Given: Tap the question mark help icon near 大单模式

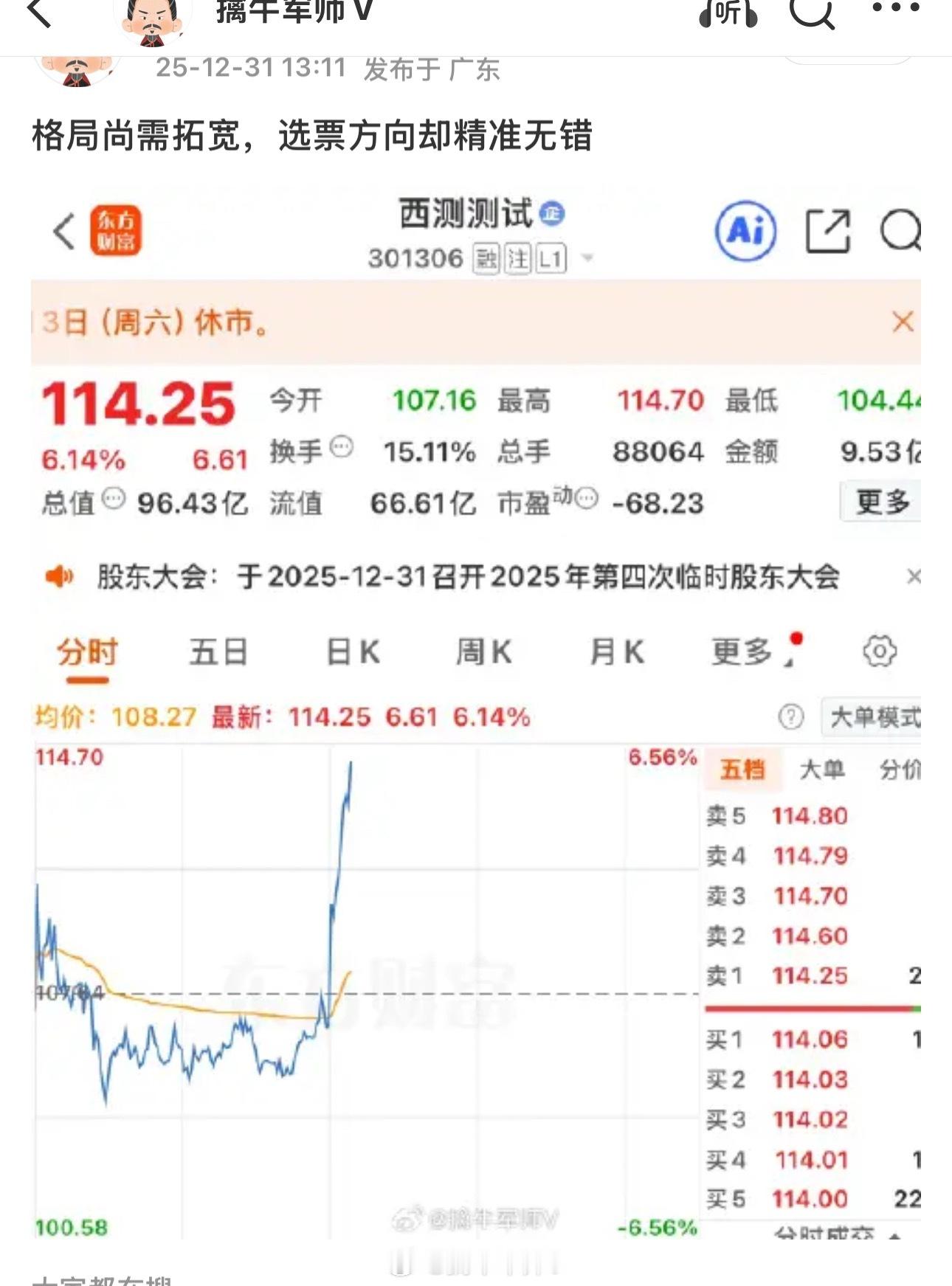Looking at the screenshot, I should point(792,716).
